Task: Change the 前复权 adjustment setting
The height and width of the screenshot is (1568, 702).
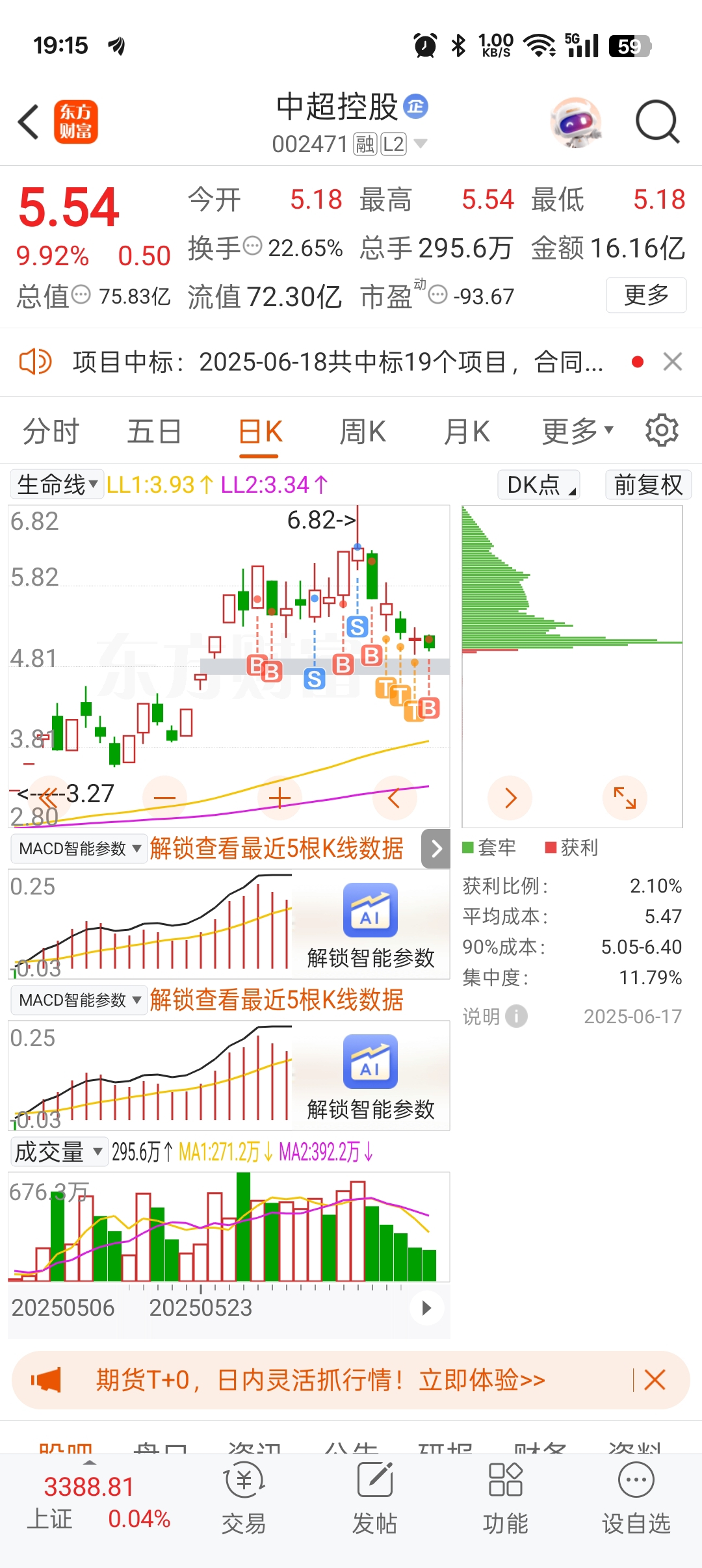Action: [x=648, y=484]
